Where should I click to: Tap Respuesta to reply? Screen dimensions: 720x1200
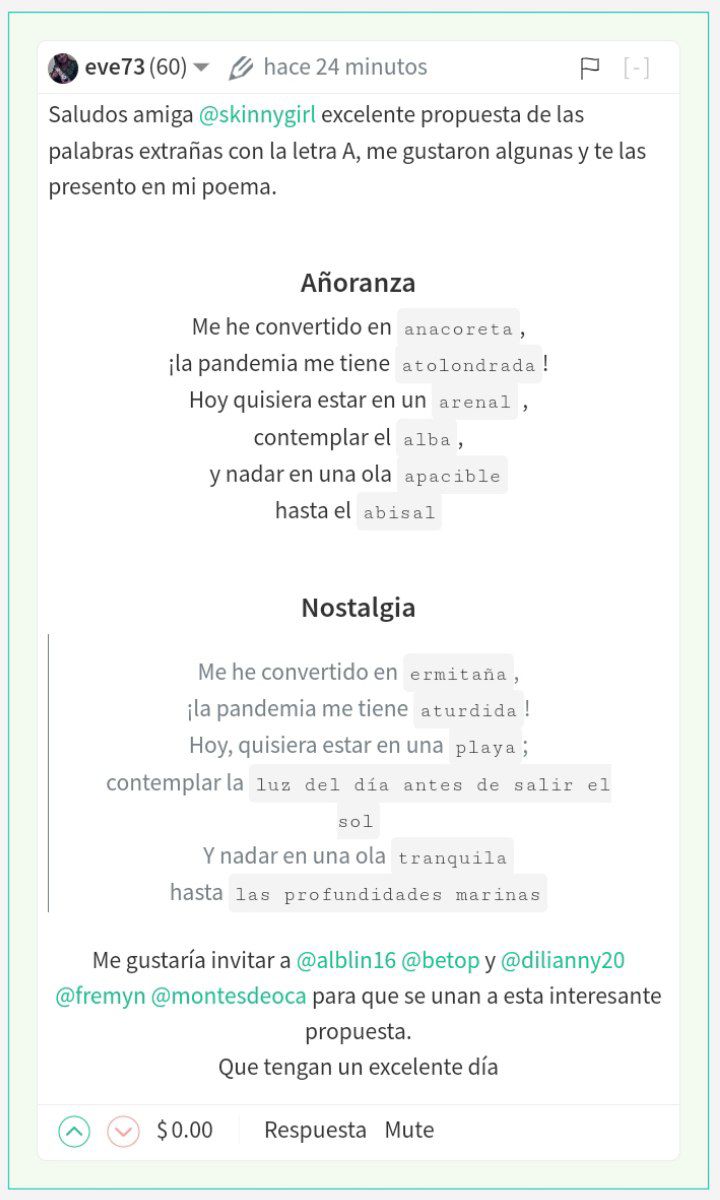point(315,1130)
